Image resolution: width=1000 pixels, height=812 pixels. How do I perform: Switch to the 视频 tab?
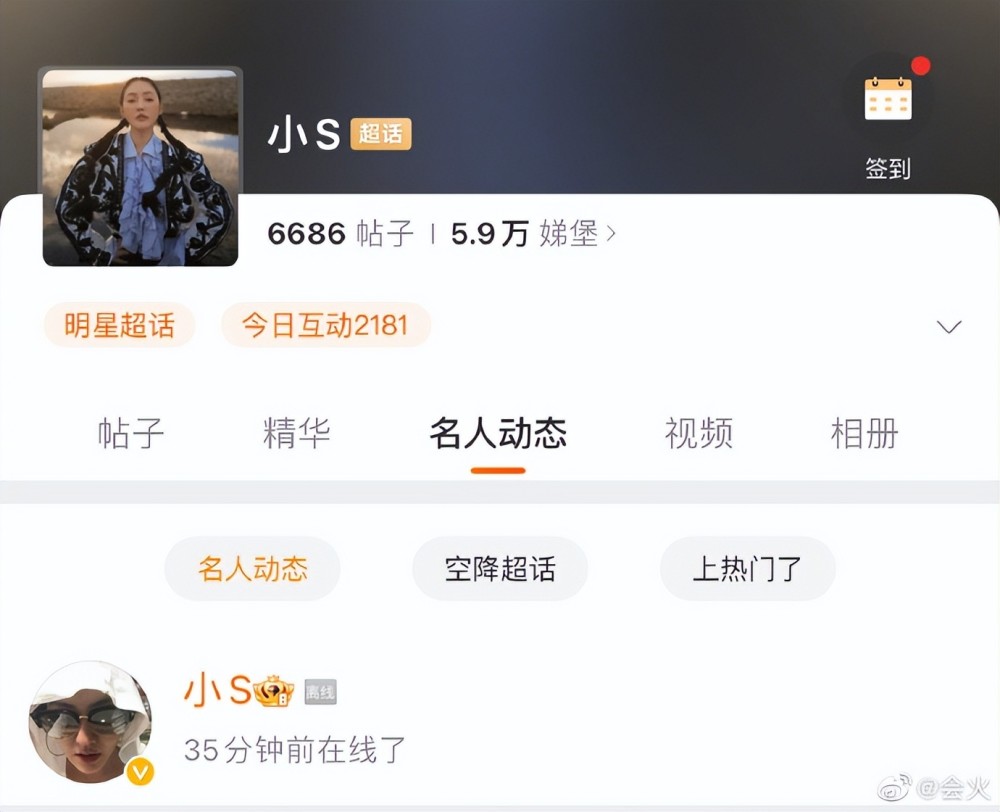pyautogui.click(x=699, y=434)
